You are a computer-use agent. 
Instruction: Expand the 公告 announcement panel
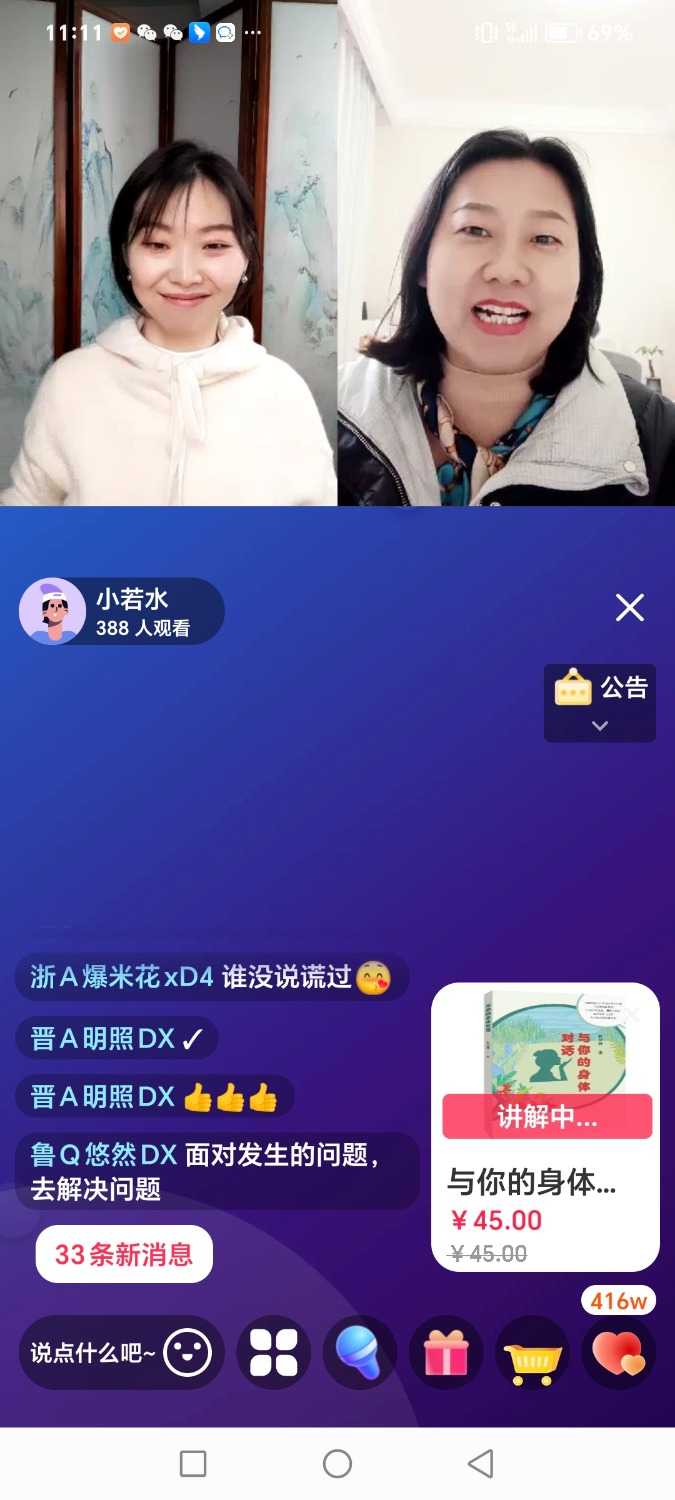pyautogui.click(x=600, y=703)
